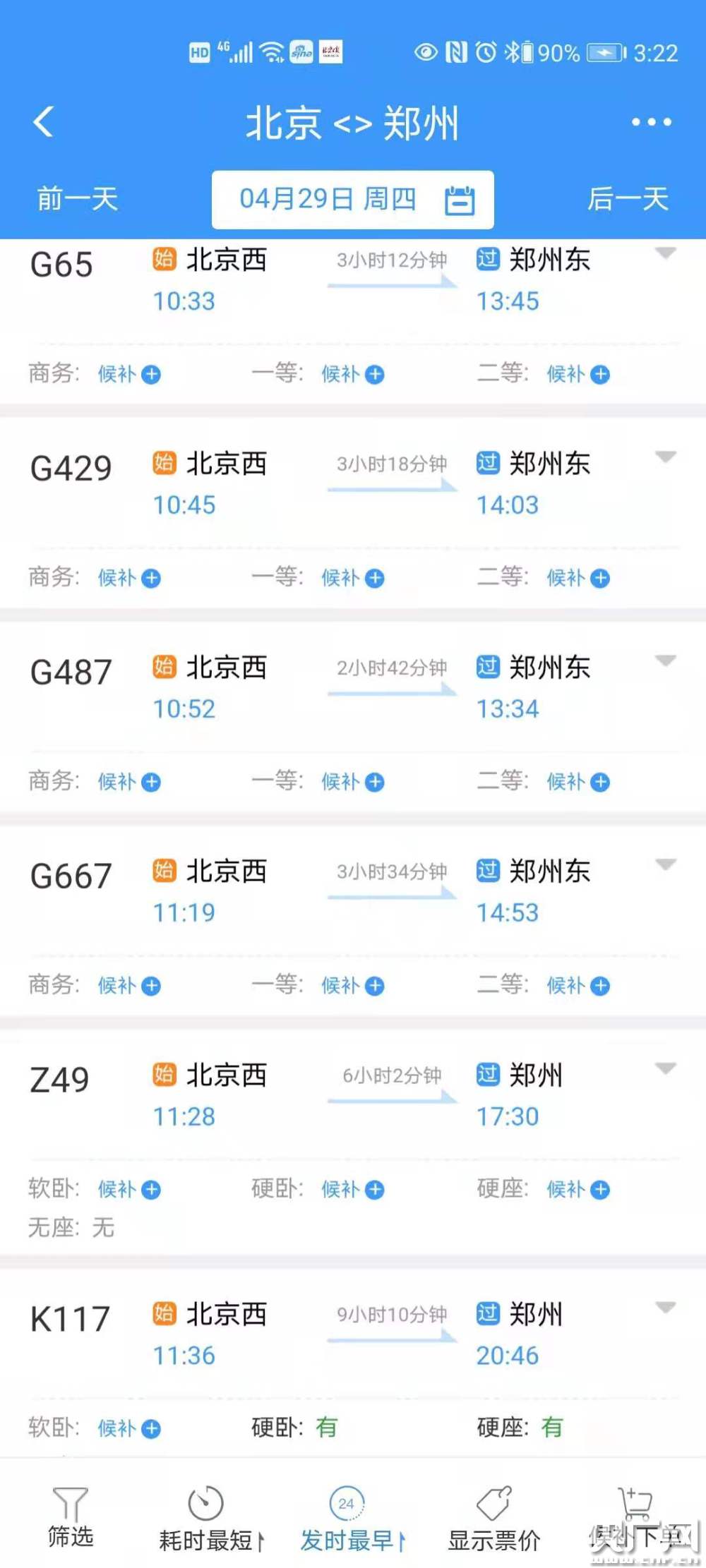Screen dimensions: 706x1568
Task: Switch to the next day (后一天)
Action: 628,199
